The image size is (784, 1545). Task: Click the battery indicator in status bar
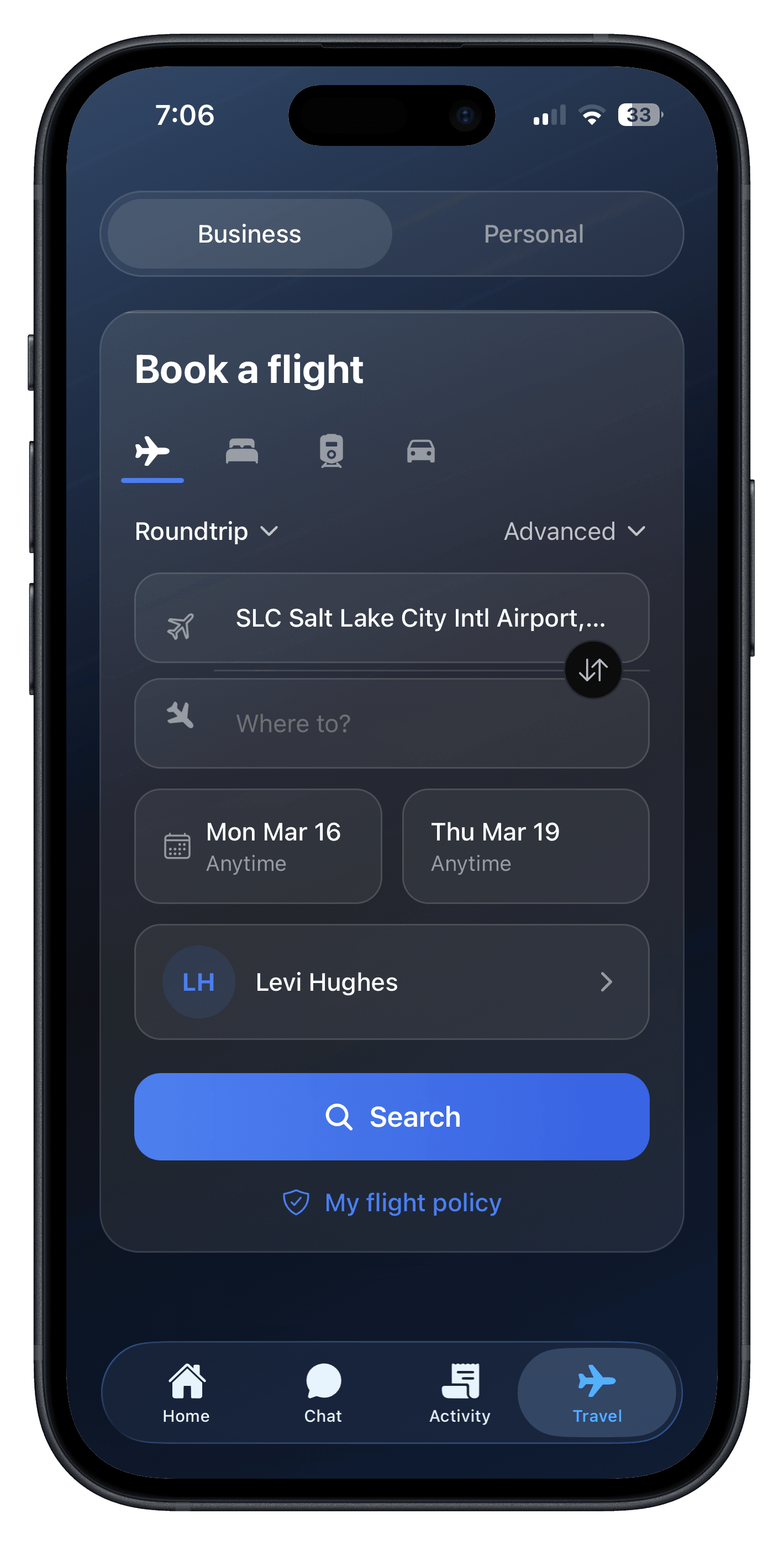638,114
